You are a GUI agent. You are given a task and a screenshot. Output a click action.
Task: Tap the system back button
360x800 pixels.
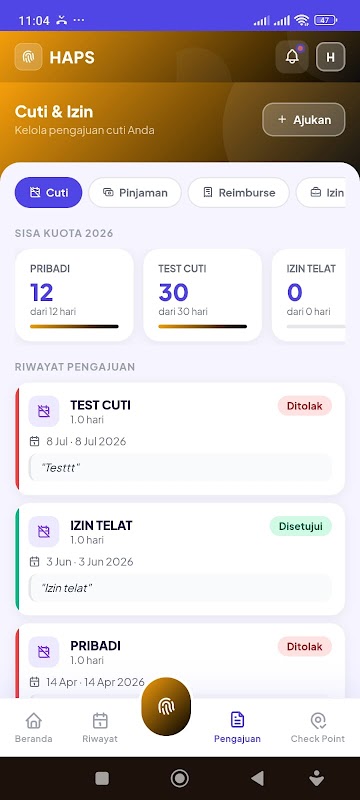tap(258, 778)
